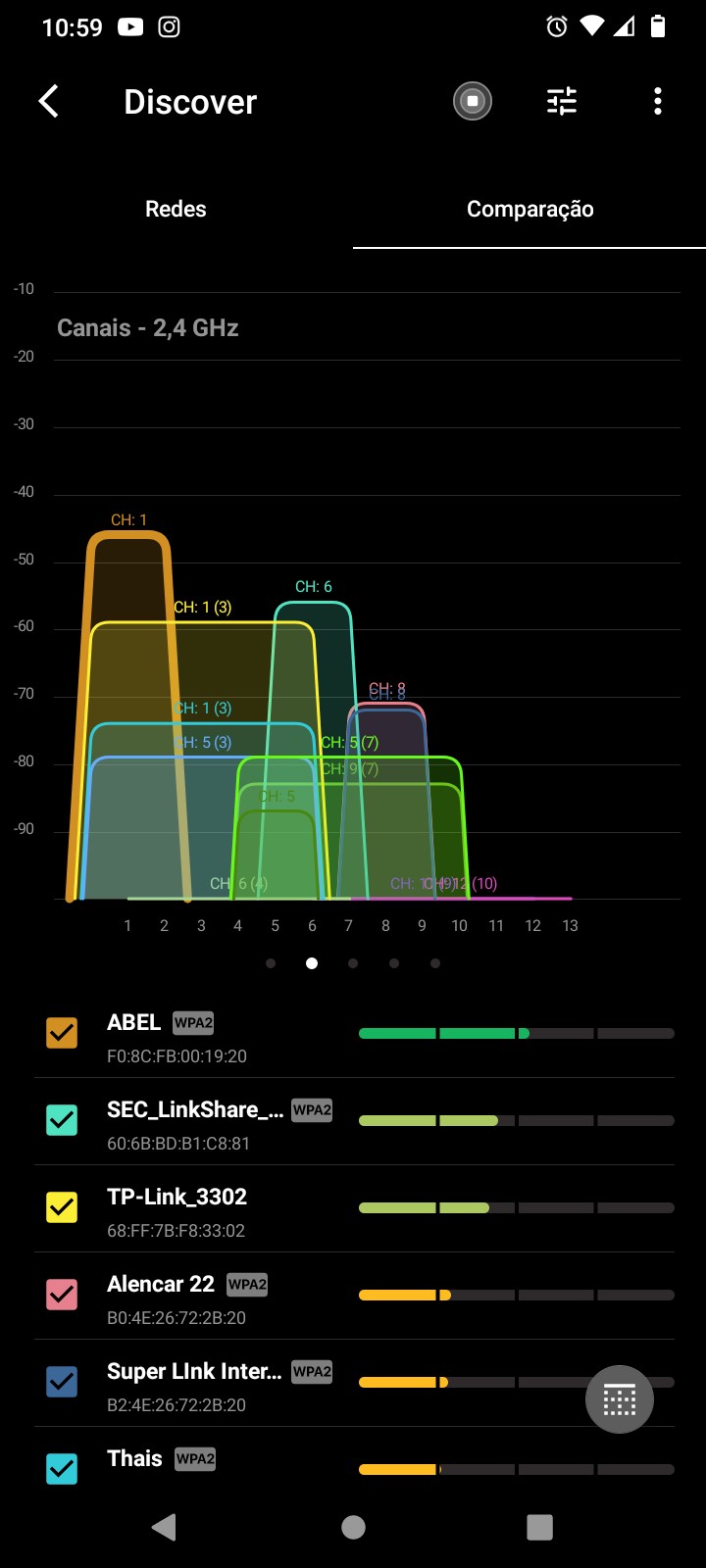Uncheck the SEC_LinkShare network checkbox
Viewport: 706px width, 1568px height.
tap(62, 1120)
